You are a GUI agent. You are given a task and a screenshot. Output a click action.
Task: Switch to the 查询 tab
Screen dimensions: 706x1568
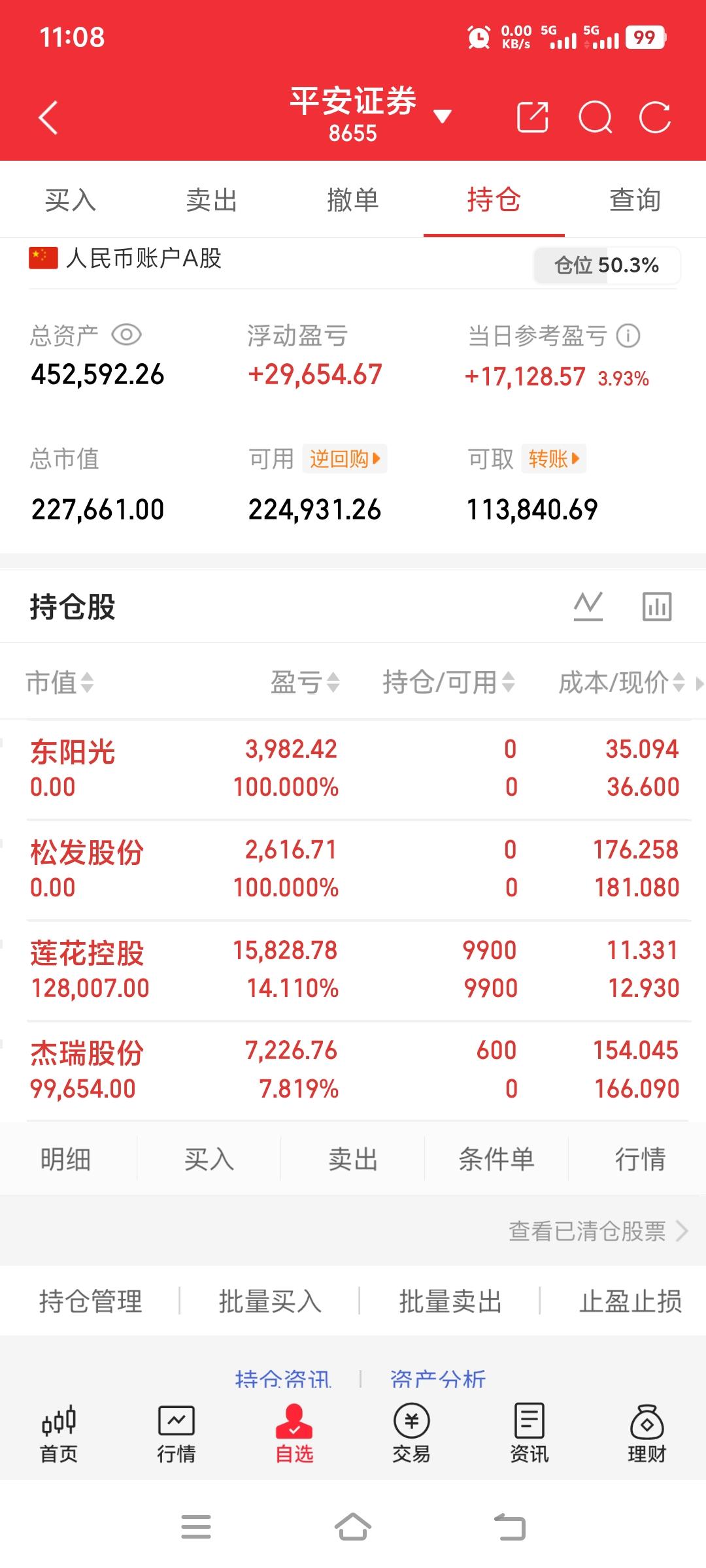635,200
